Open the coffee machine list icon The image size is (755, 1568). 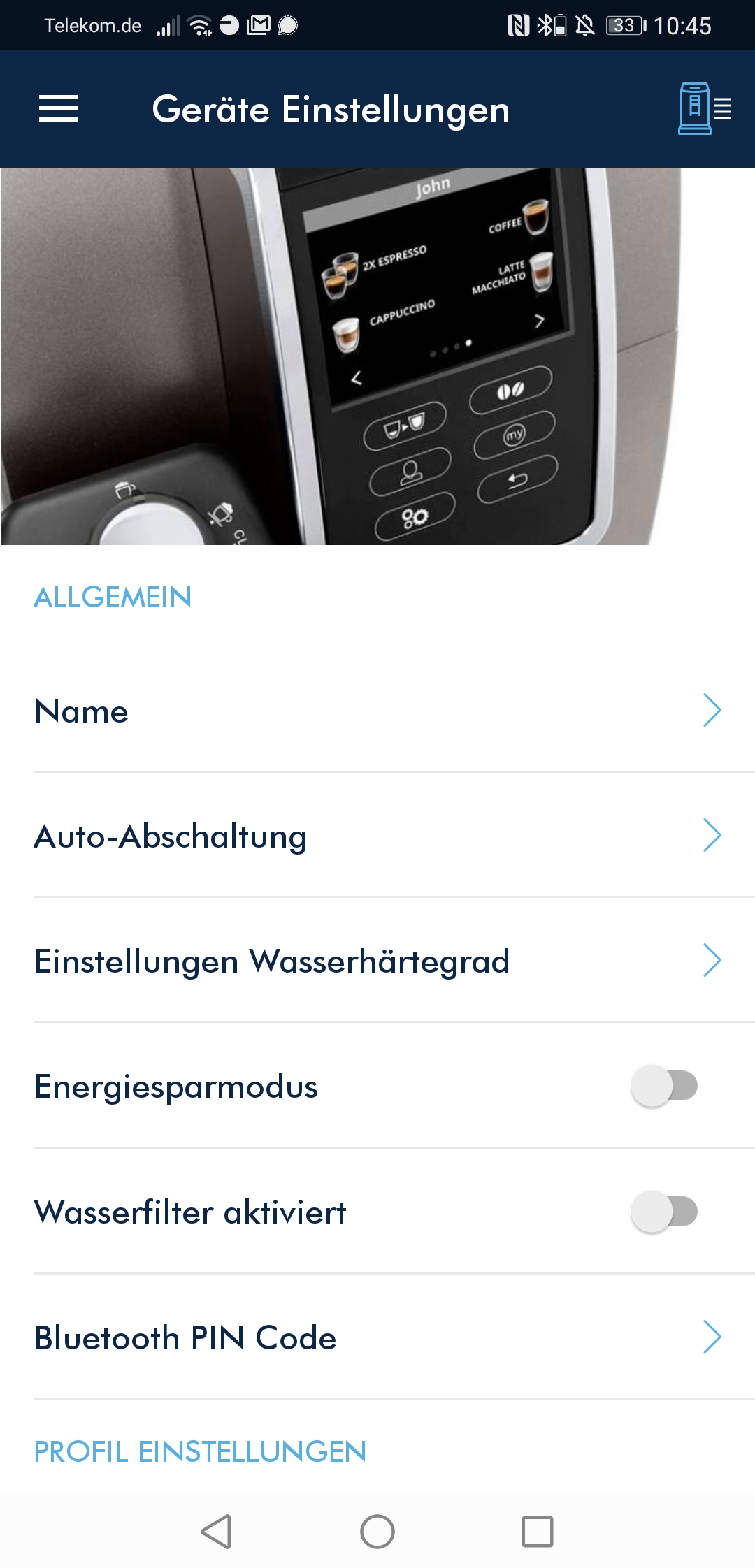tap(704, 109)
